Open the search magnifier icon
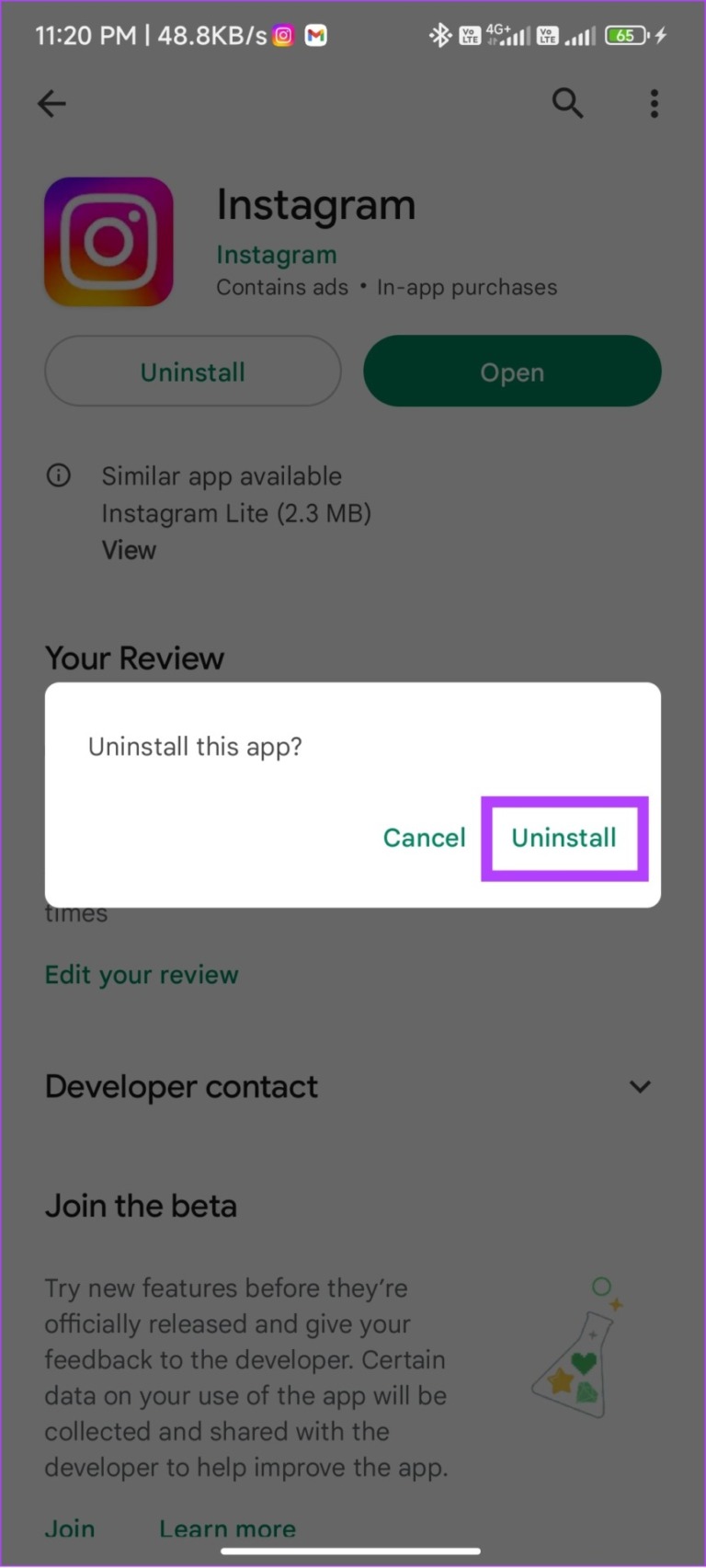Image resolution: width=706 pixels, height=1568 pixels. tap(567, 103)
